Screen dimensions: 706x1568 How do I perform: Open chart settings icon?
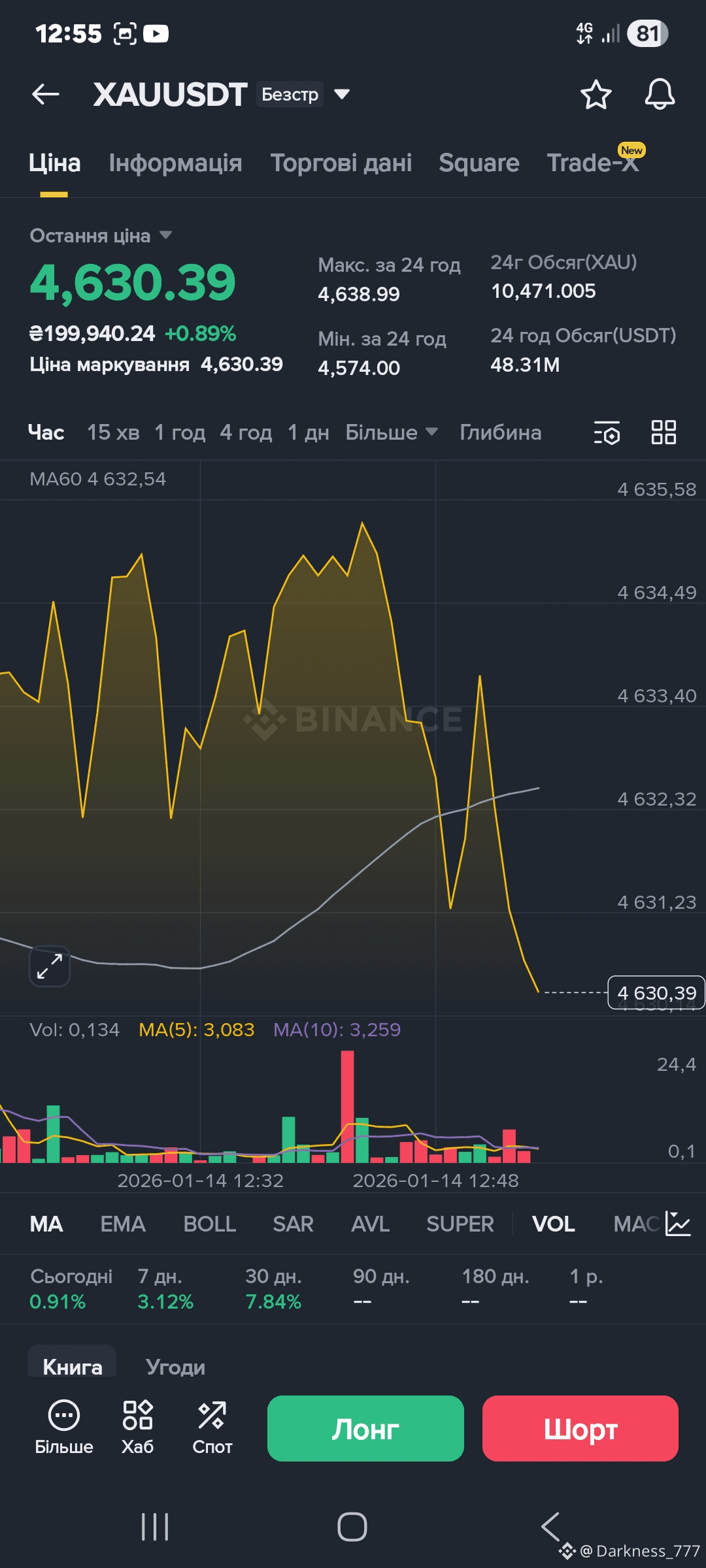(x=607, y=433)
